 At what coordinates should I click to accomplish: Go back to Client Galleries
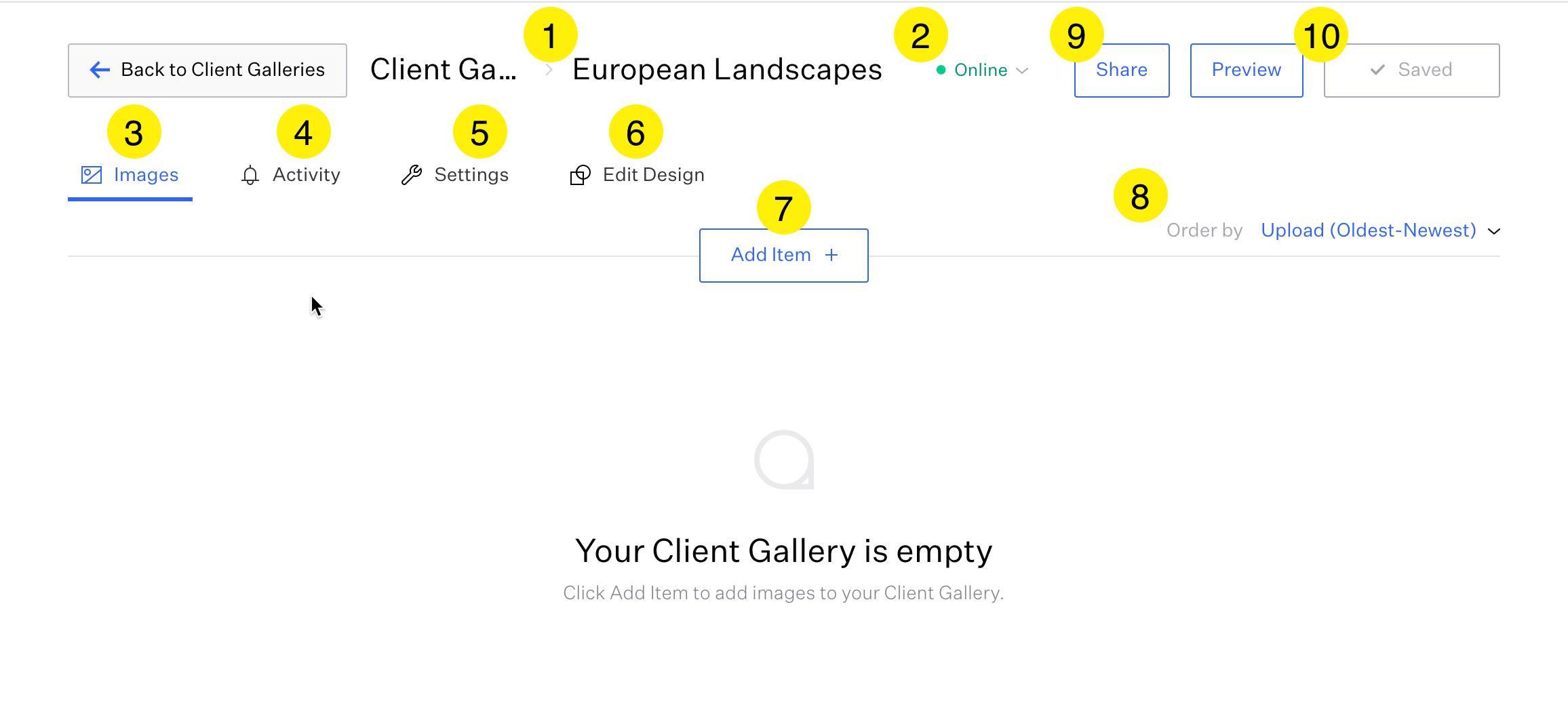[x=207, y=70]
